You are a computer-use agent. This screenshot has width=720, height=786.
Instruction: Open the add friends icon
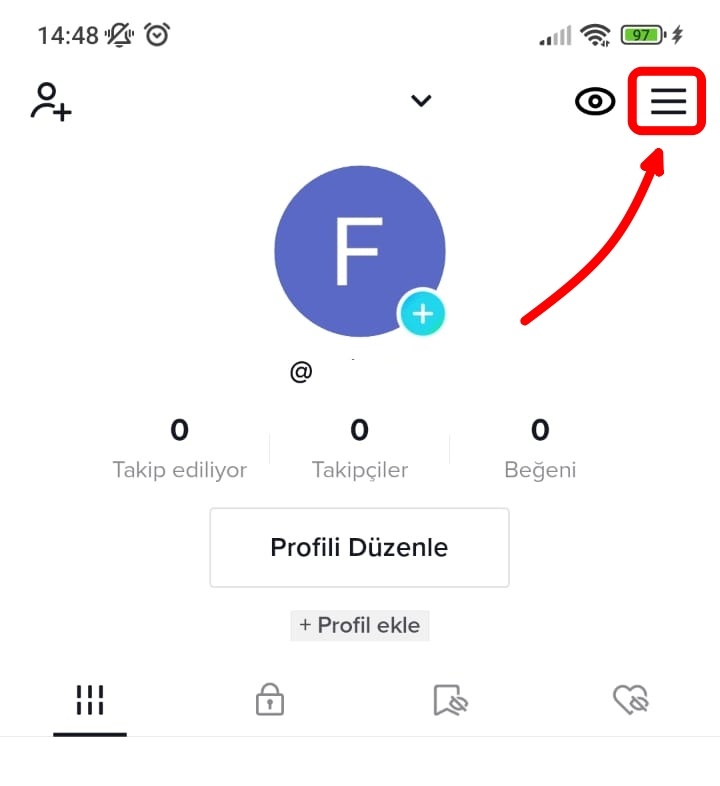point(51,102)
